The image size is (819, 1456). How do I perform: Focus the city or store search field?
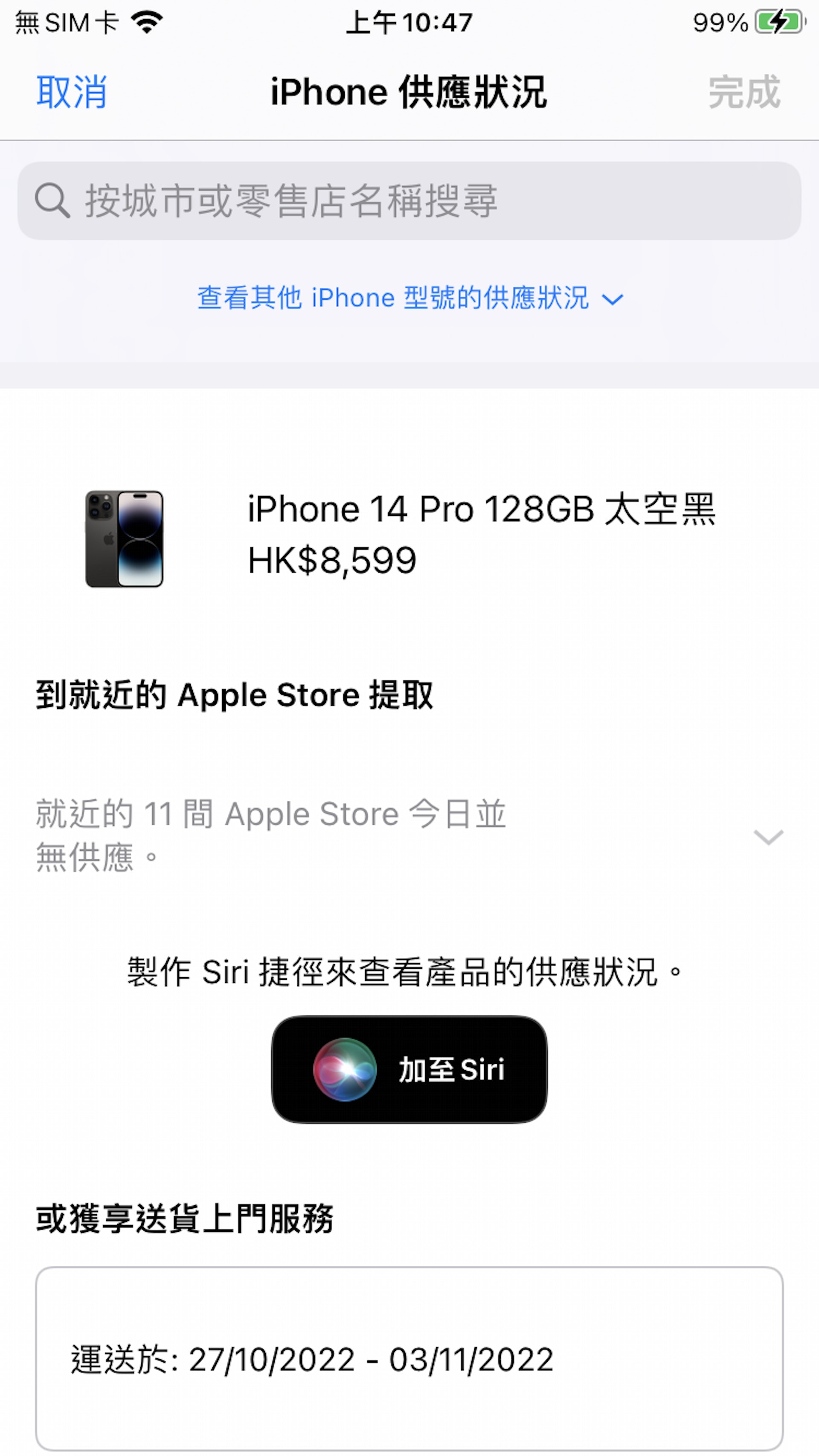coord(409,201)
